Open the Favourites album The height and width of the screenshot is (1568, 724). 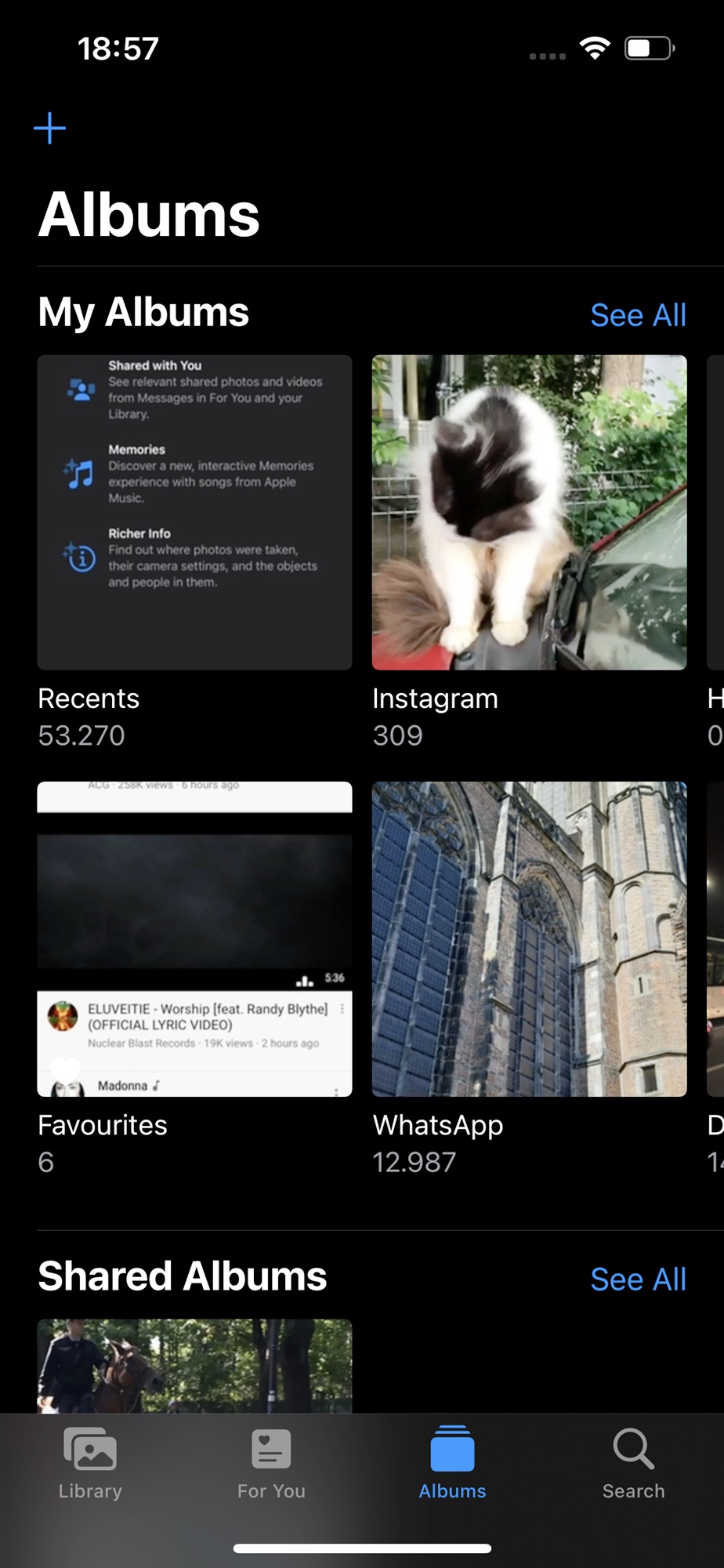coord(194,938)
